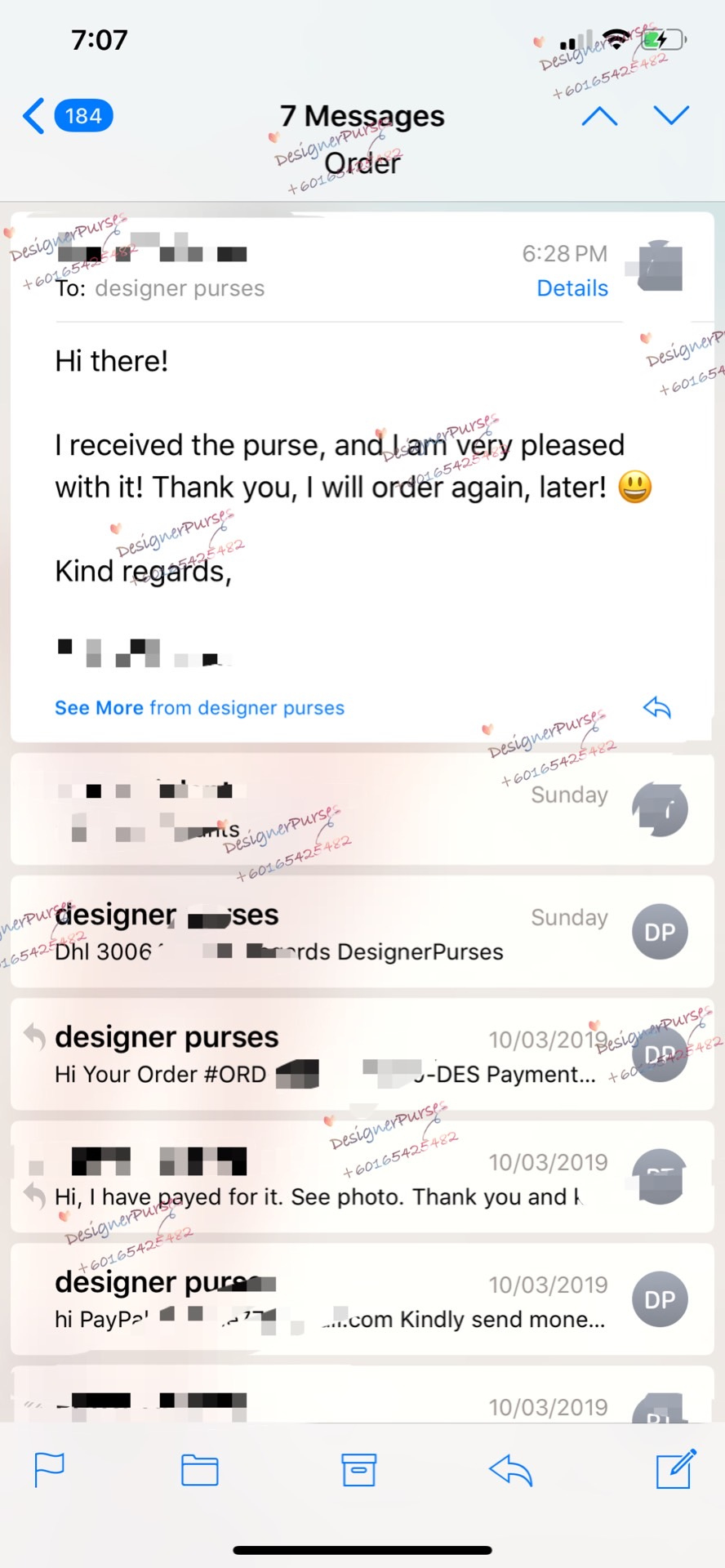This screenshot has width=725, height=1568.
Task: Jump to the previous message arrow
Action: pyautogui.click(x=599, y=116)
